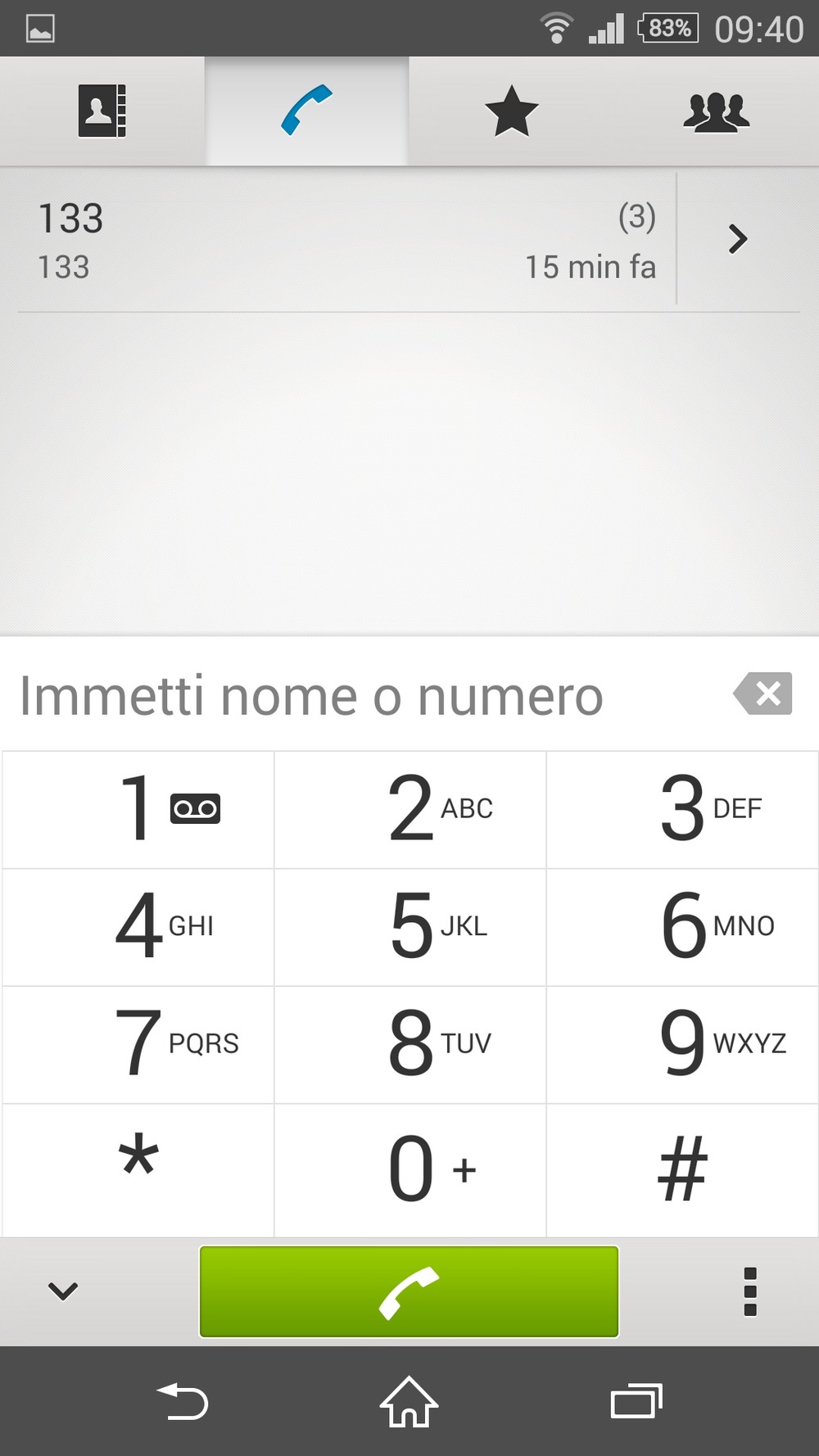The width and height of the screenshot is (819, 1456).
Task: Tap the asterisk key
Action: pos(138,1169)
